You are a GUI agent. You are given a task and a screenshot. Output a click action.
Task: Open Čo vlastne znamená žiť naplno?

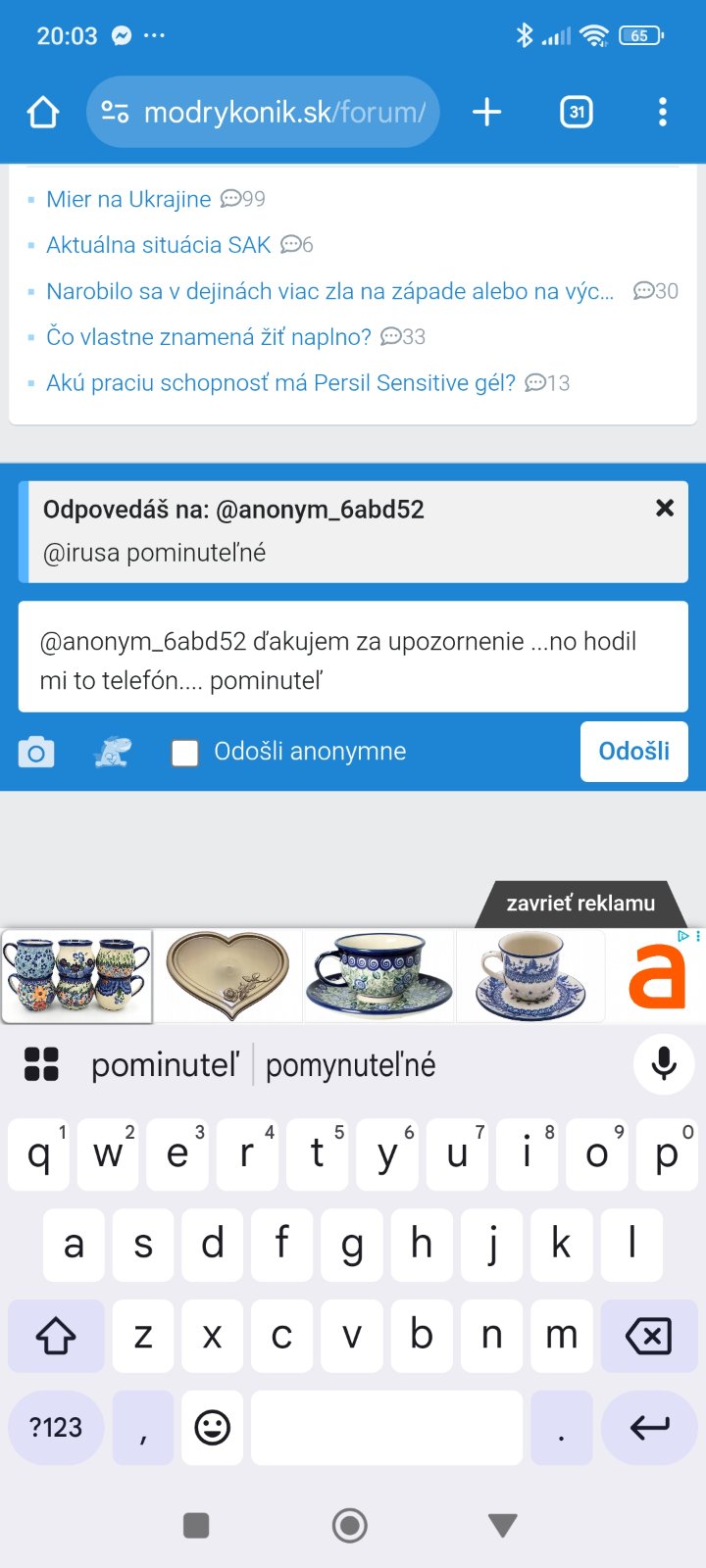[x=208, y=337]
